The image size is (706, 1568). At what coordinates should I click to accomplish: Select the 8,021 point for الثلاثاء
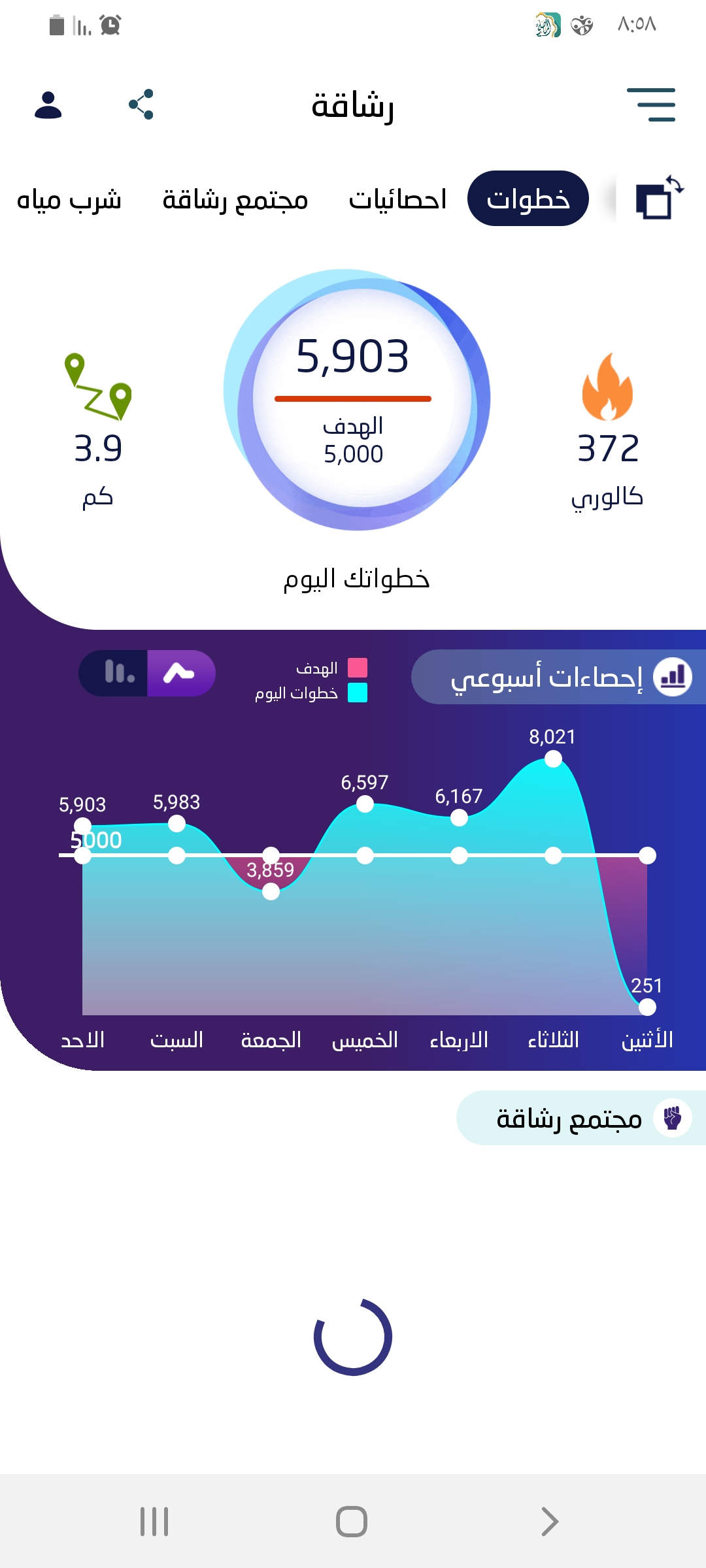tap(553, 759)
